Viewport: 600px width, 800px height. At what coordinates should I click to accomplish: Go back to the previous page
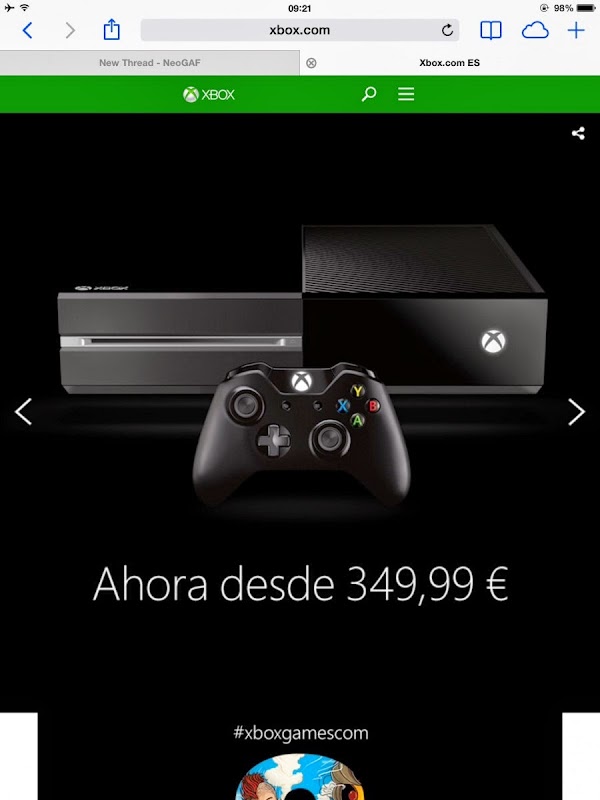27,30
